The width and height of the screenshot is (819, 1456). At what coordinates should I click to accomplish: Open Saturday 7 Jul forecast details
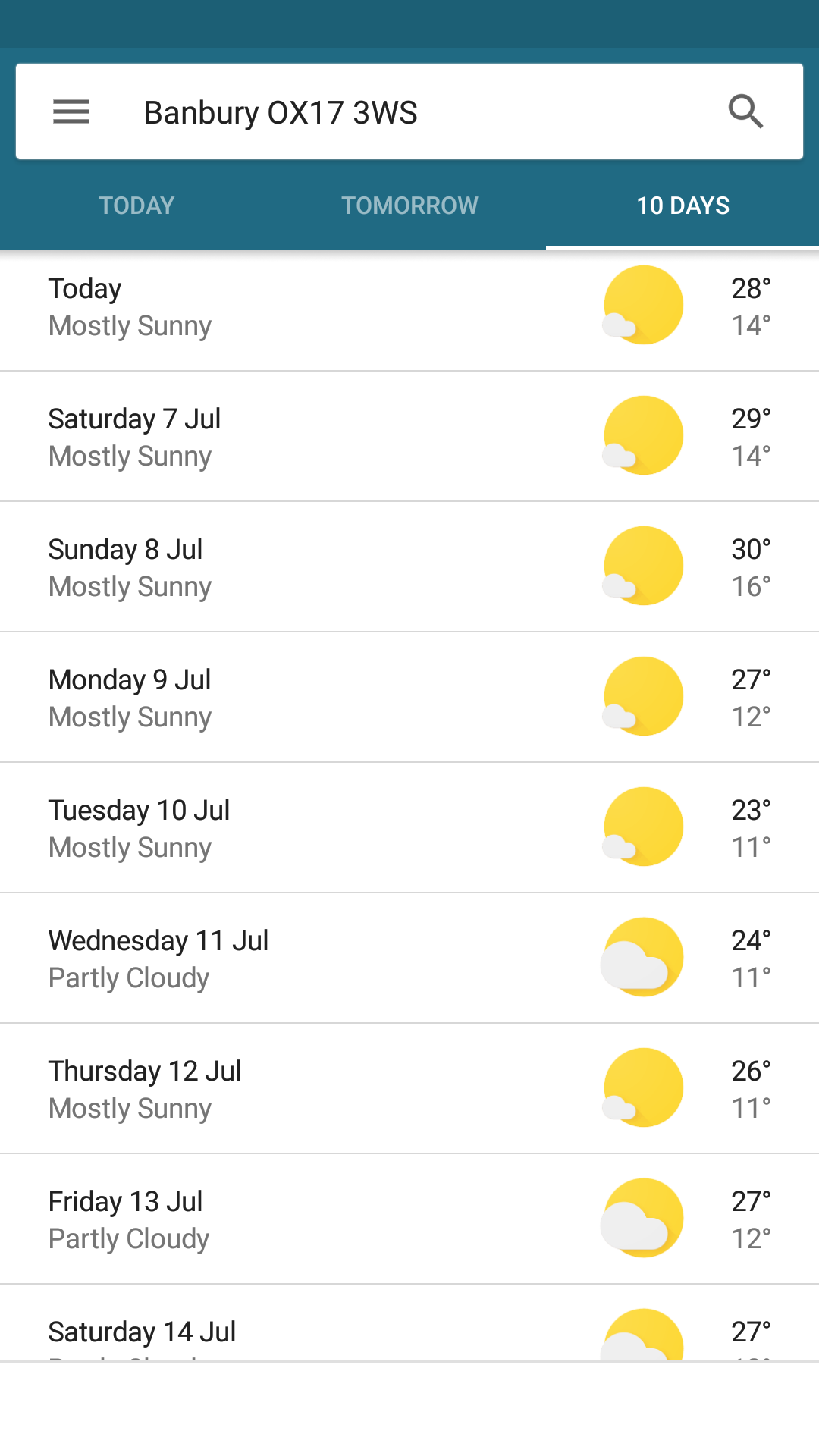[409, 436]
